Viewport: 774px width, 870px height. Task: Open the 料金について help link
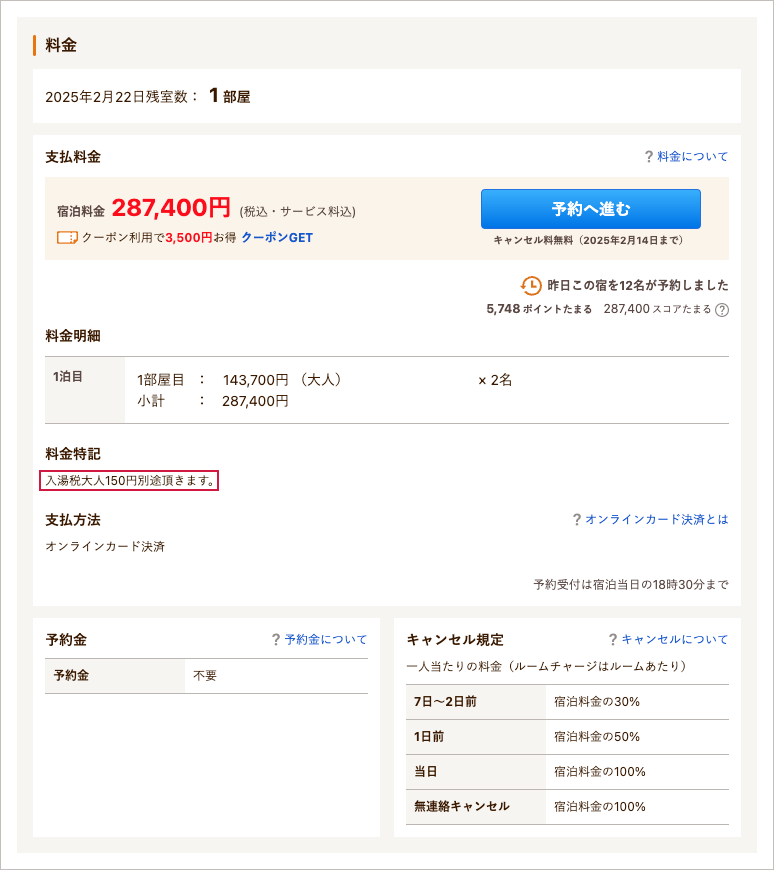click(x=692, y=157)
